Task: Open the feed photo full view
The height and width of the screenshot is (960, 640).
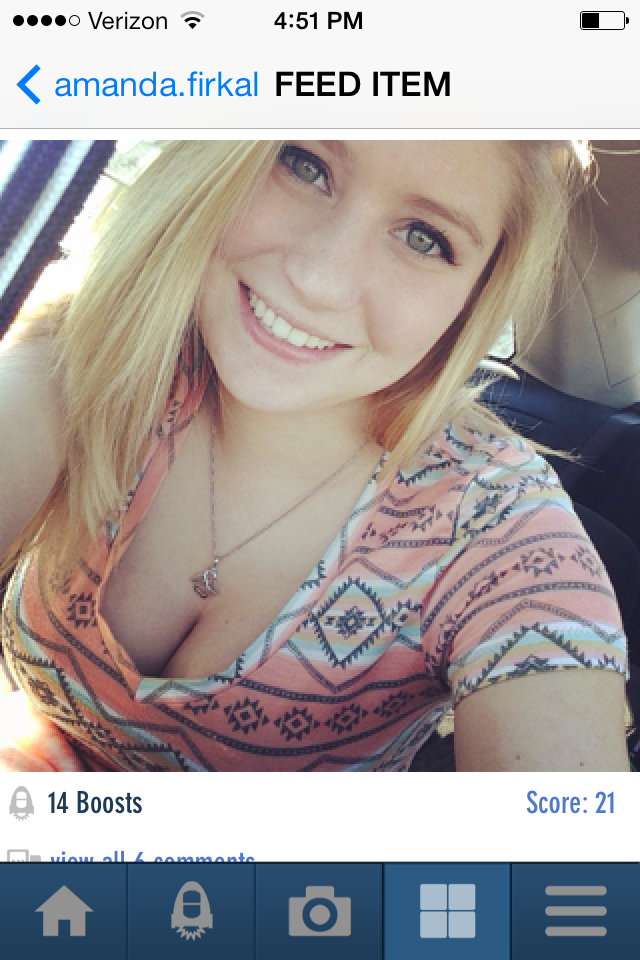Action: click(x=320, y=455)
